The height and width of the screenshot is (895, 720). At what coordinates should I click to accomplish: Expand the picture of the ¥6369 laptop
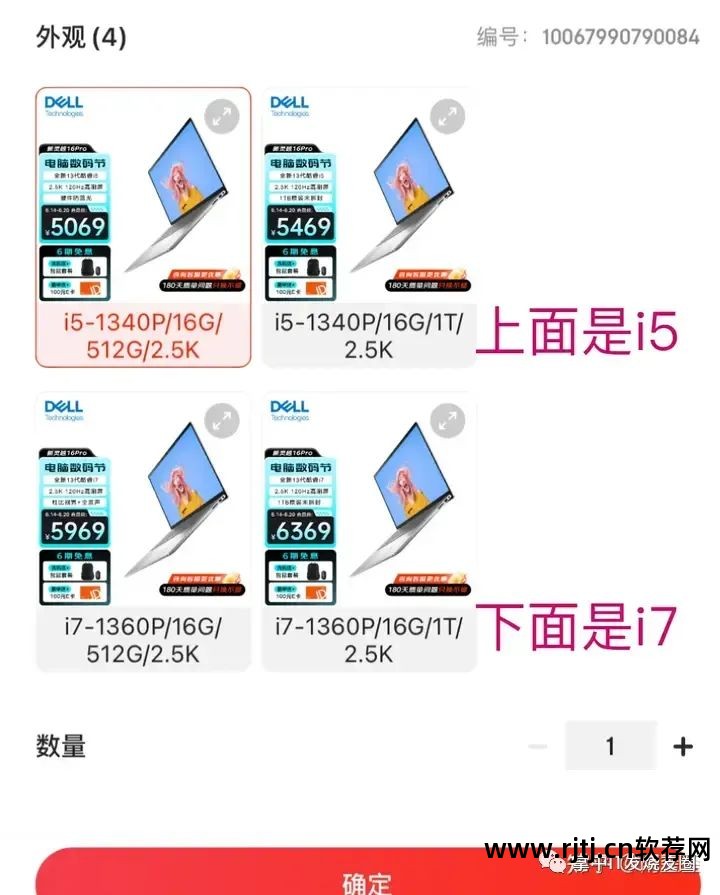(447, 421)
